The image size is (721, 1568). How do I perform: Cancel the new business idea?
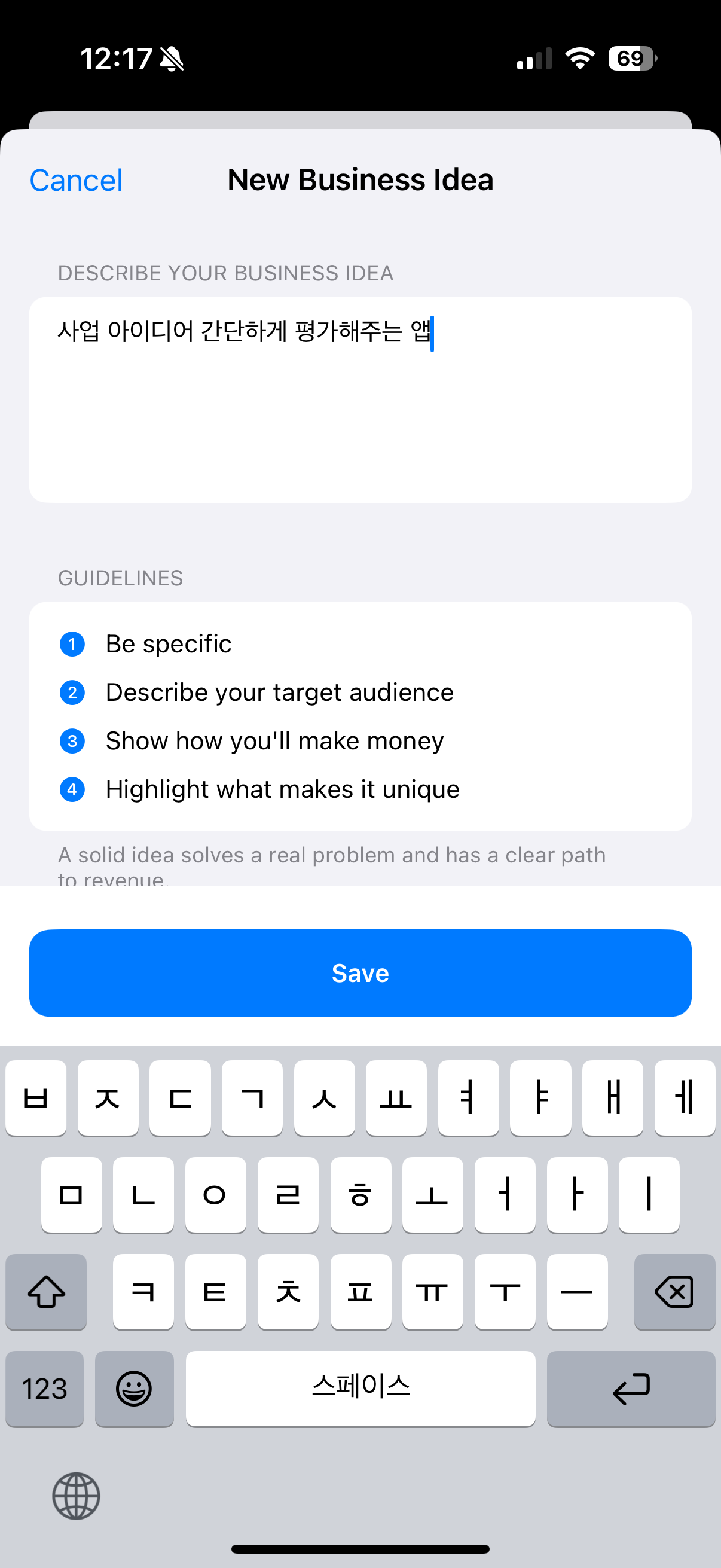(76, 180)
